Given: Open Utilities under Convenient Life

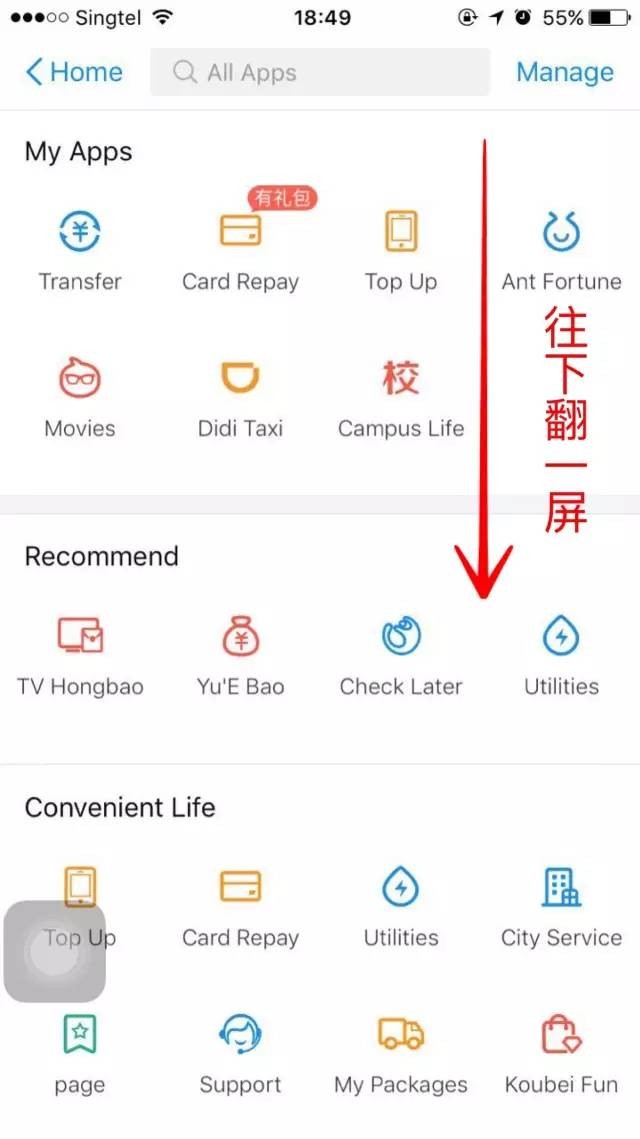Looking at the screenshot, I should click(400, 906).
